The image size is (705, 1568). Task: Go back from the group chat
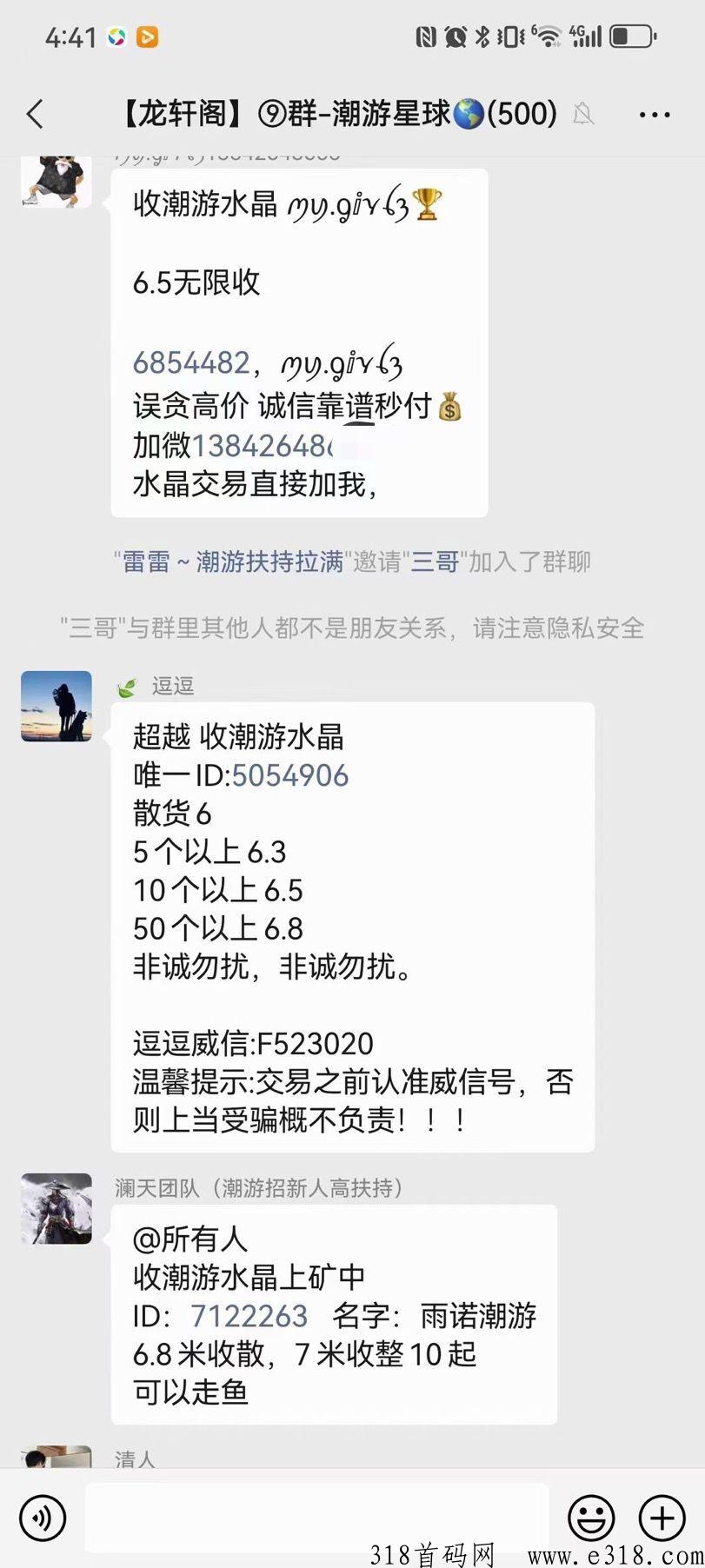tap(35, 114)
